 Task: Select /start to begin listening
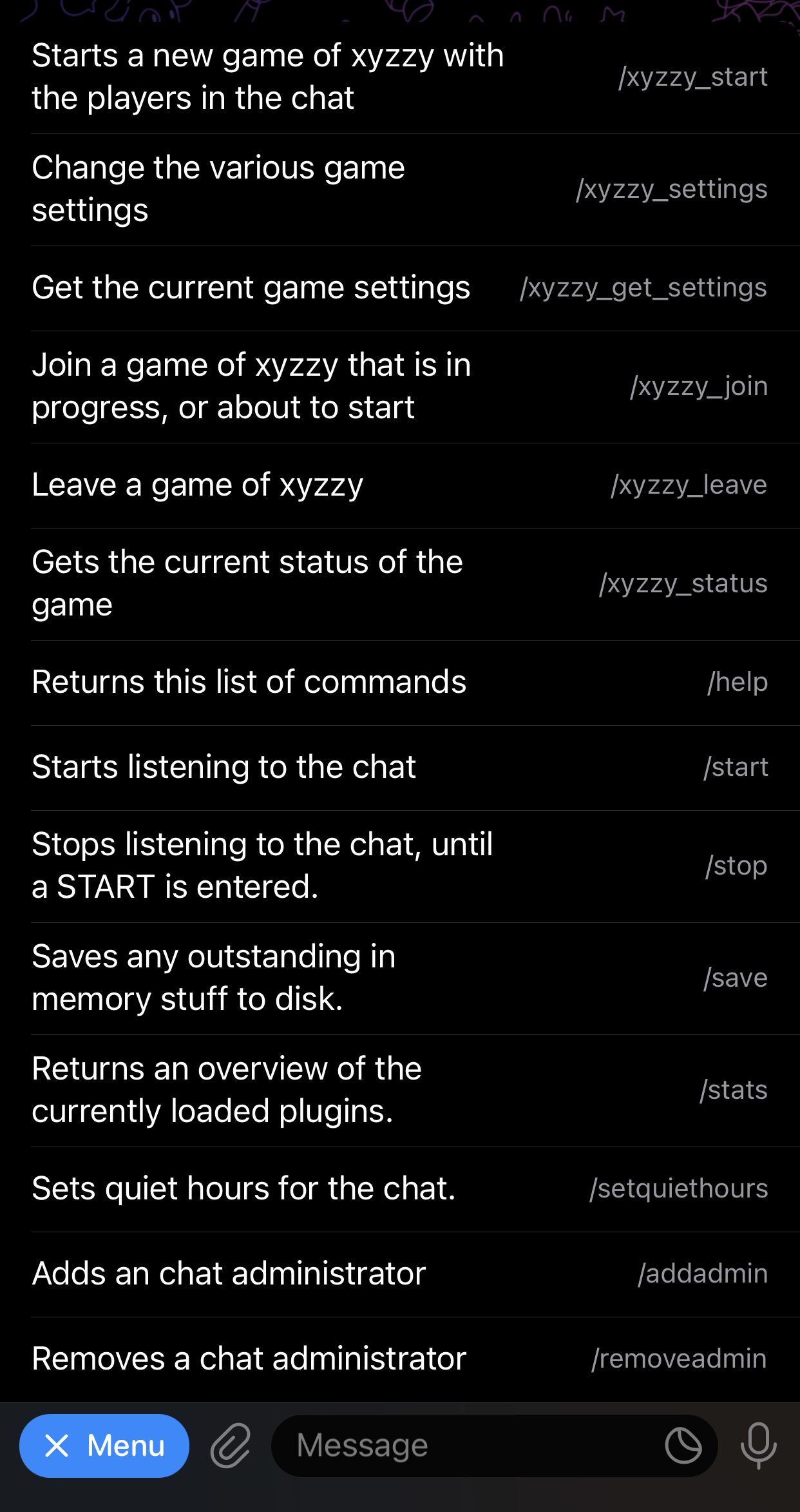399,767
